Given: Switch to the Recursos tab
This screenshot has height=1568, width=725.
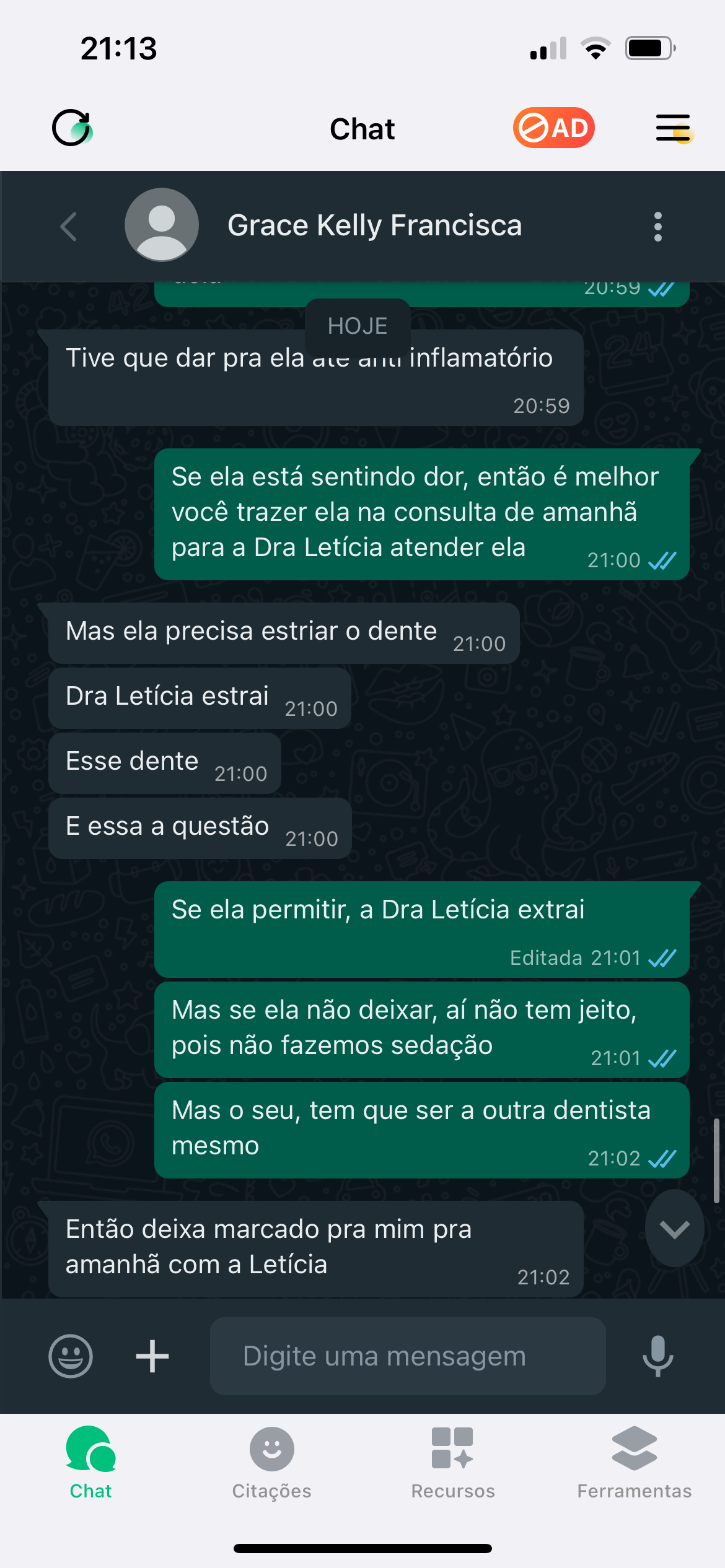Looking at the screenshot, I should click(x=453, y=1463).
